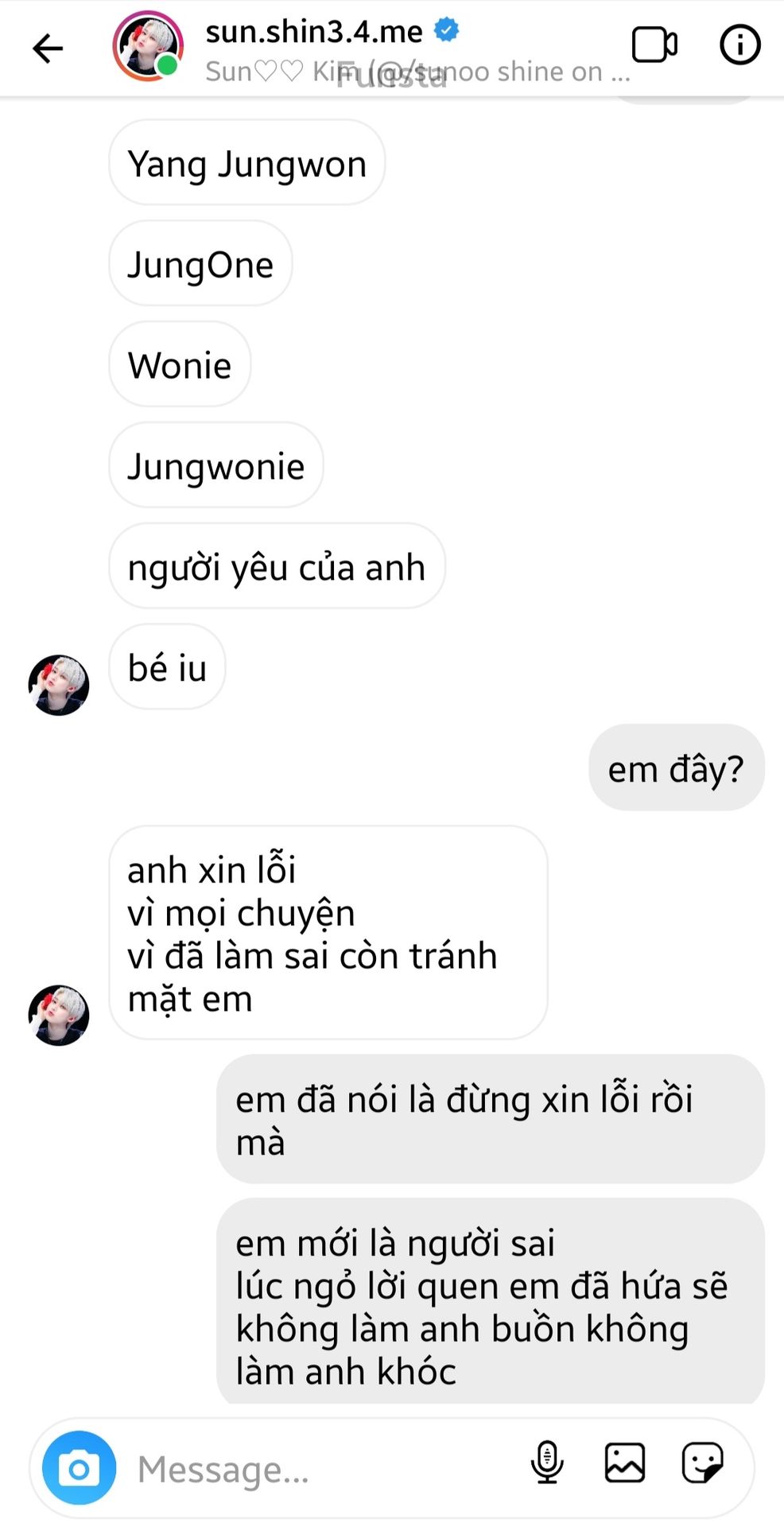
Task: Focus the Message text field
Action: click(318, 1469)
